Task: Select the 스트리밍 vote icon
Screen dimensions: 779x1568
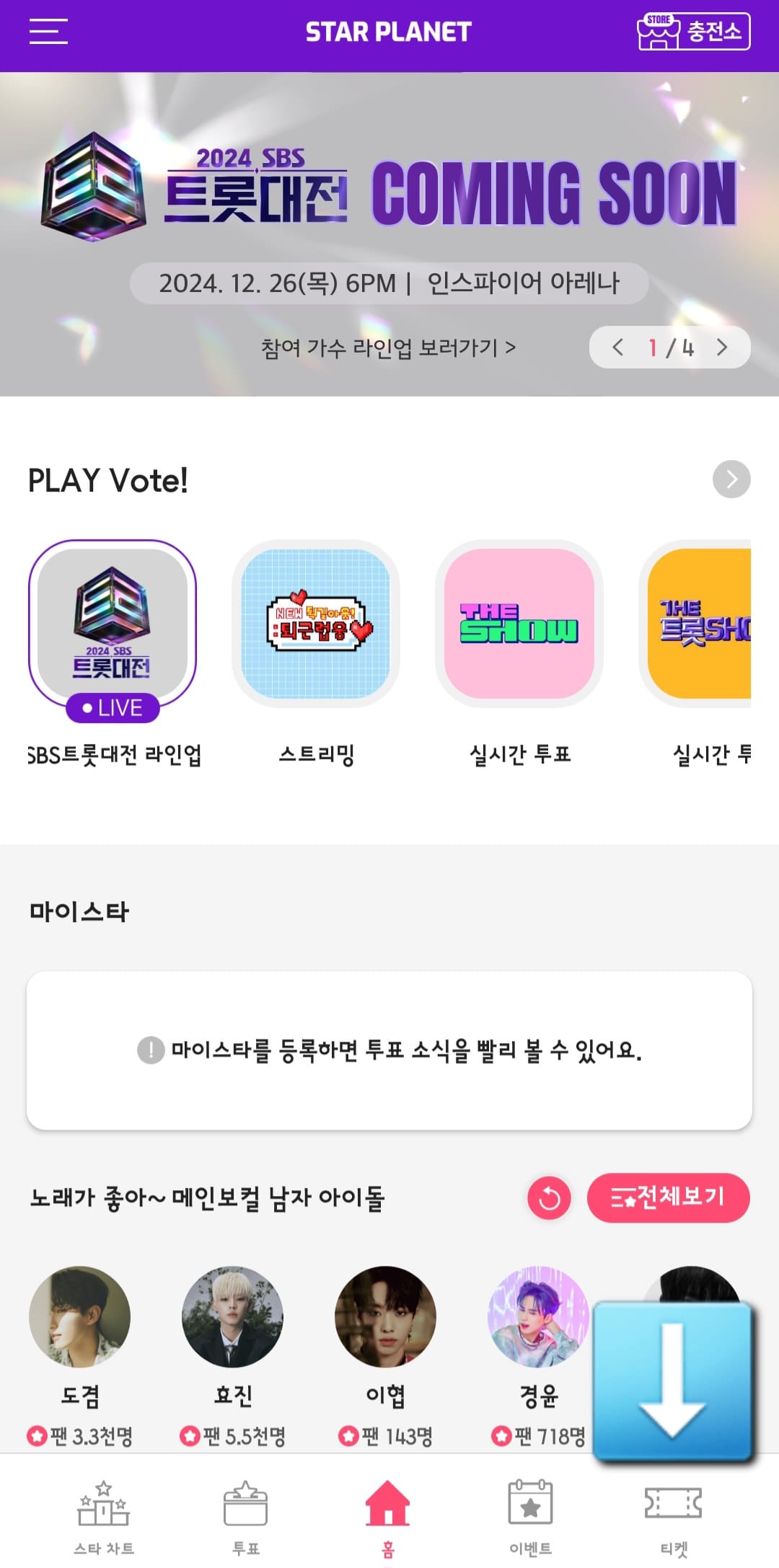Action: (316, 627)
